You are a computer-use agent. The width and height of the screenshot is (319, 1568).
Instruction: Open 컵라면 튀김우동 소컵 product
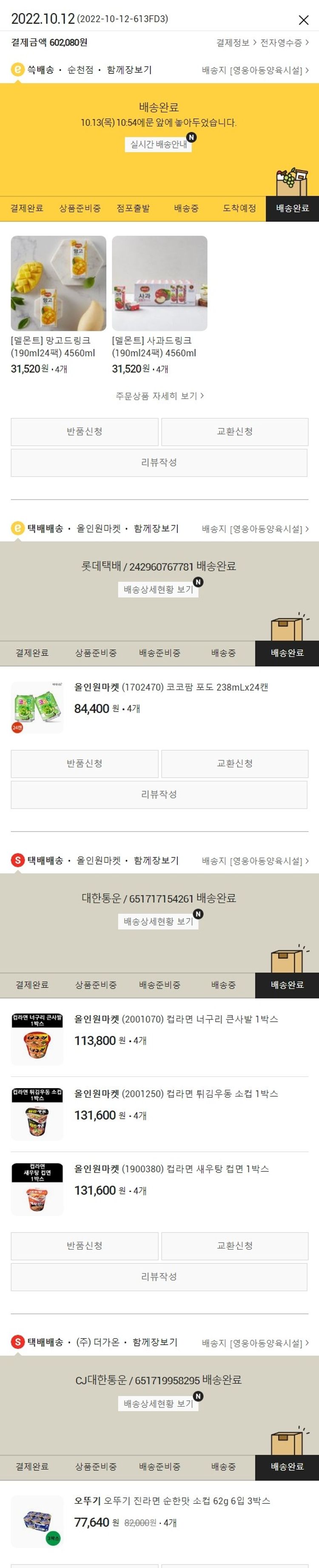176,1094
